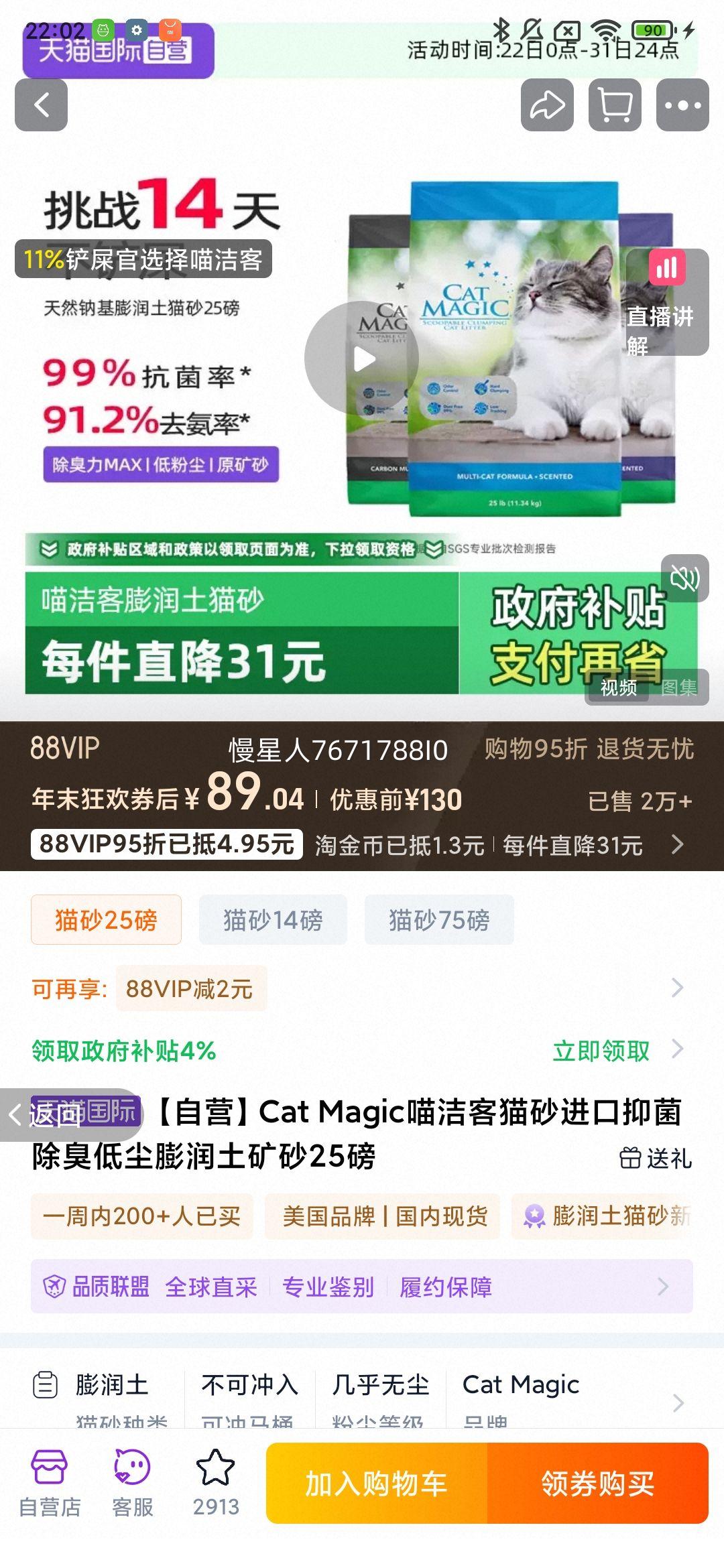This screenshot has height=1568, width=724.
Task: Unmute the video sound toggle
Action: click(x=684, y=578)
